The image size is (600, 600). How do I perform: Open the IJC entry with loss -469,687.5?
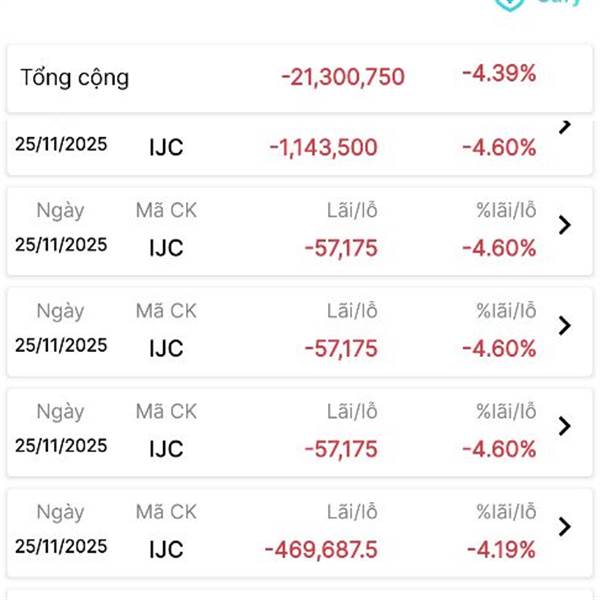coord(564,527)
